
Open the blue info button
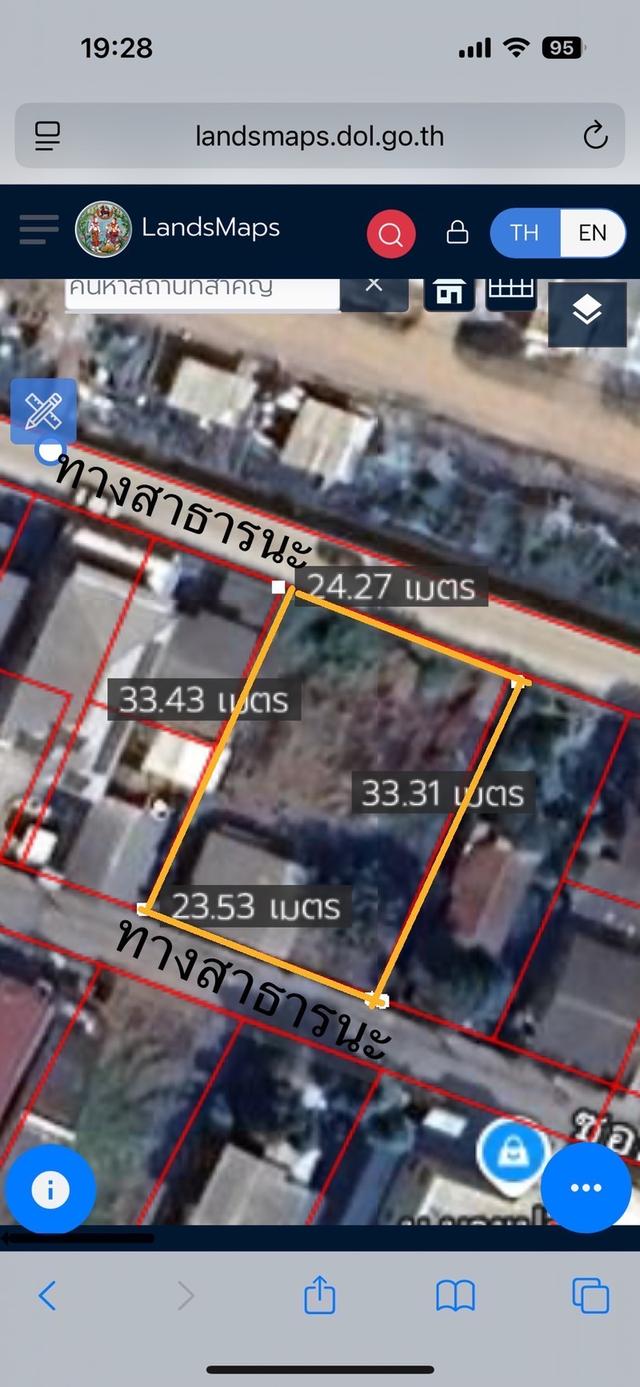[50, 1190]
